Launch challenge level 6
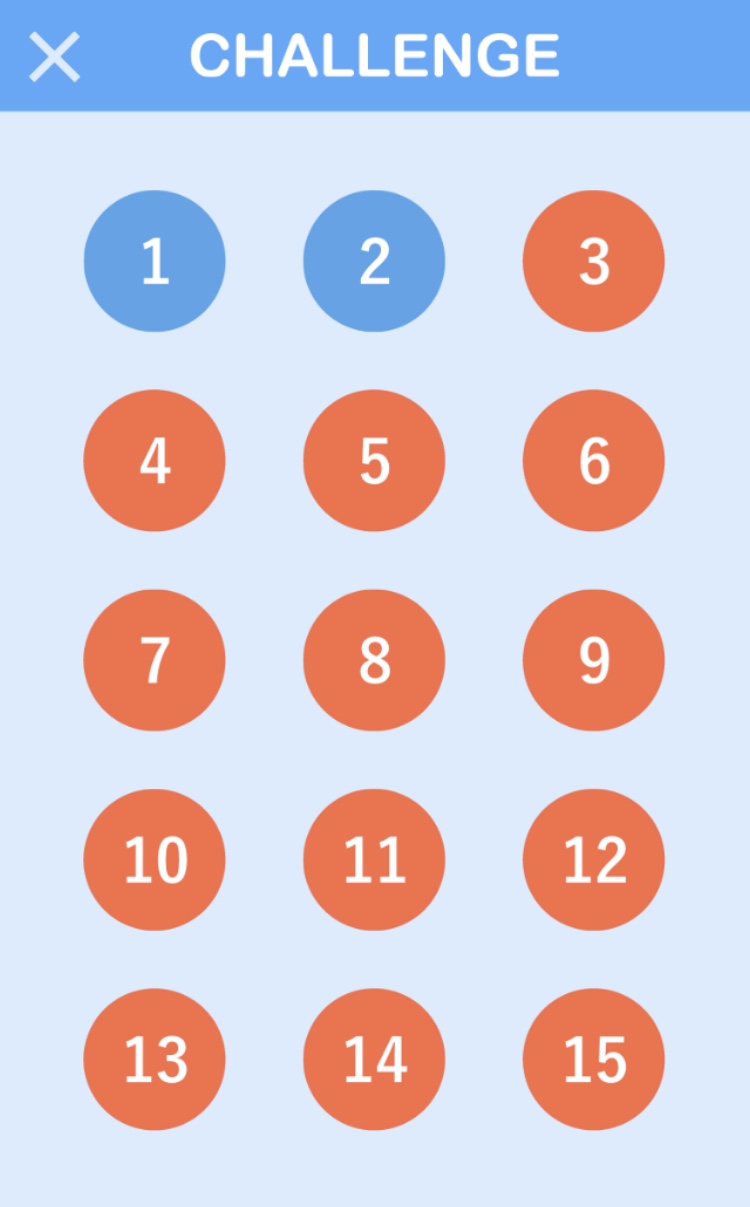Viewport: 750px width, 1207px height. point(594,461)
